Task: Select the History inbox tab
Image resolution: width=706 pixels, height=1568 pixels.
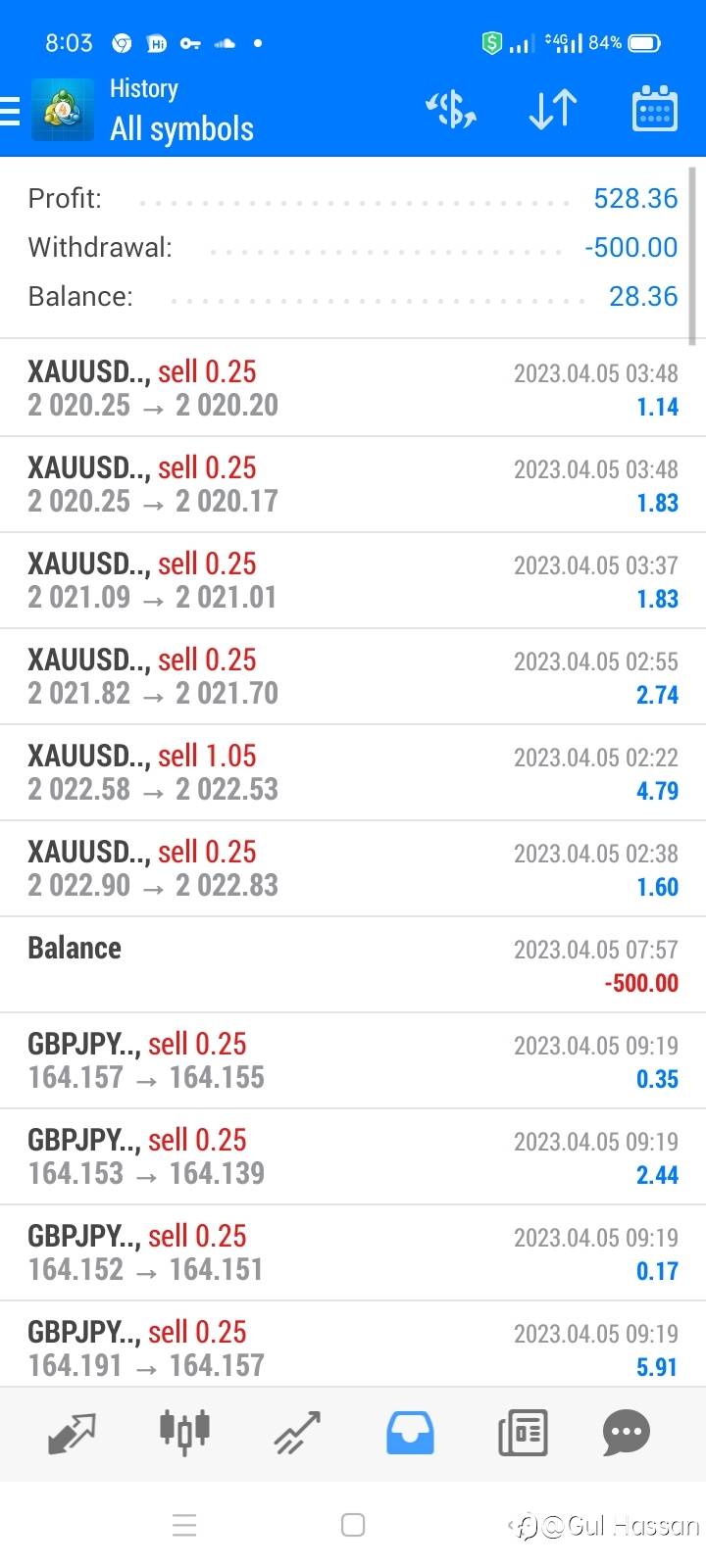Action: [x=410, y=1433]
